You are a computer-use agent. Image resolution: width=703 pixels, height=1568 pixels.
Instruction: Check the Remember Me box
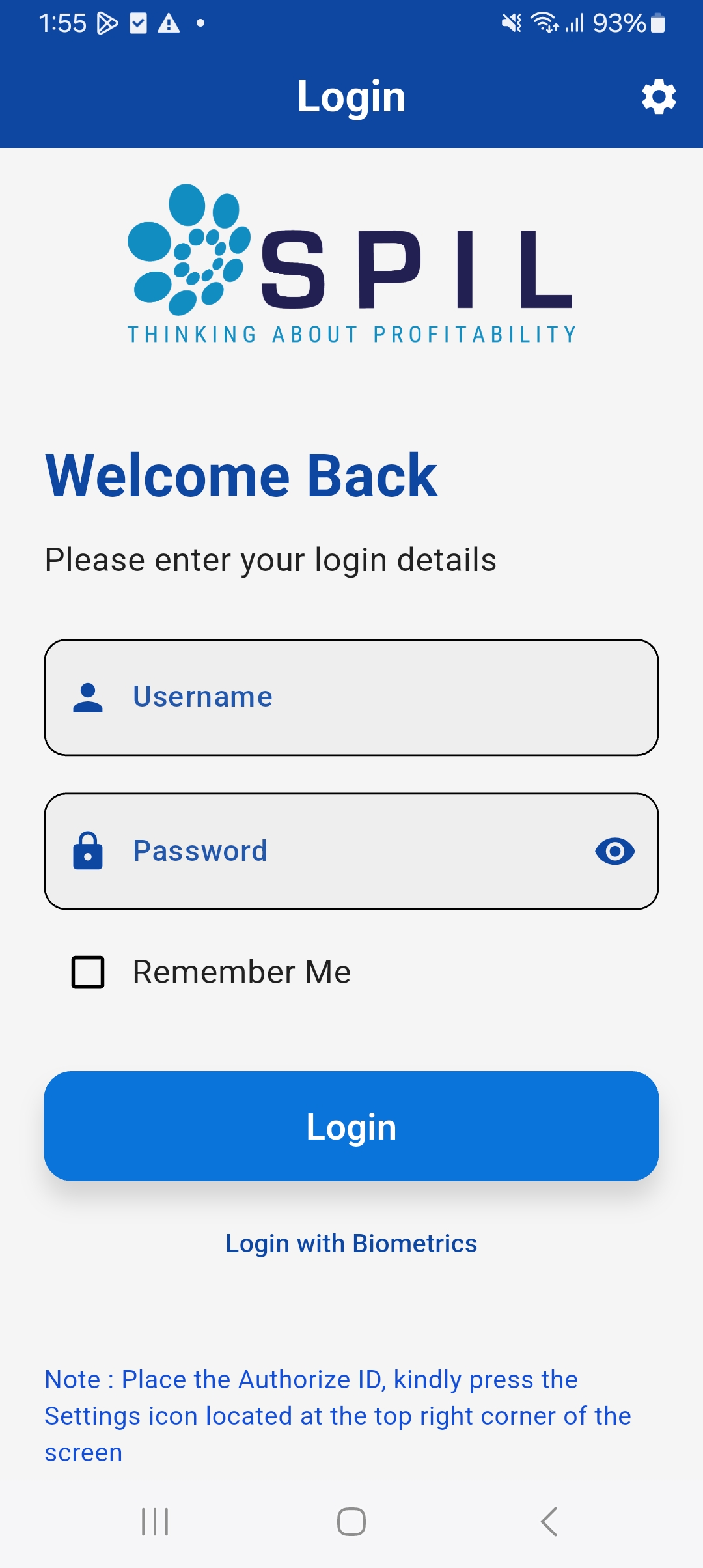tap(88, 972)
